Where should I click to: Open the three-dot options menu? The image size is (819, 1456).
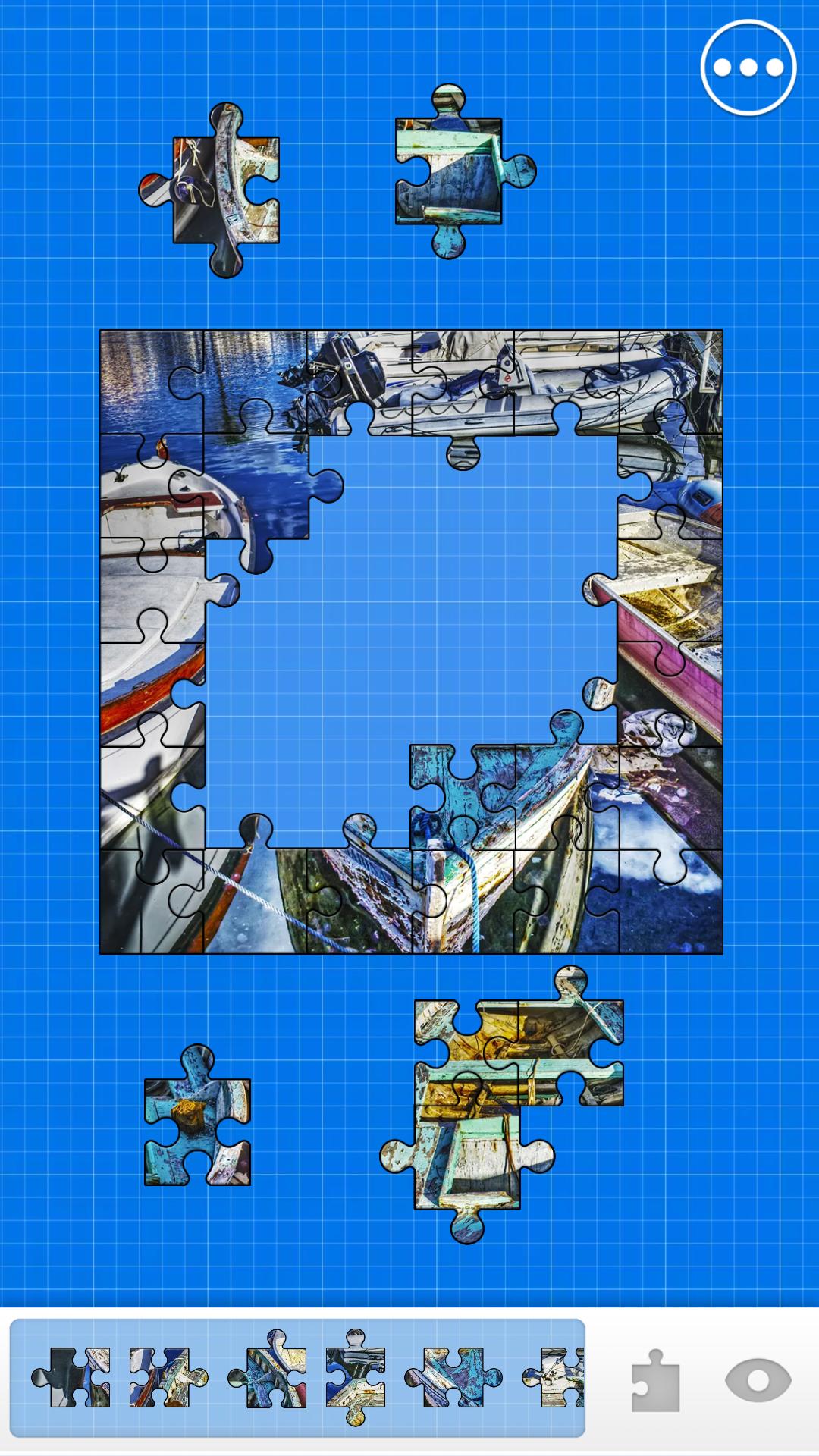point(748,68)
